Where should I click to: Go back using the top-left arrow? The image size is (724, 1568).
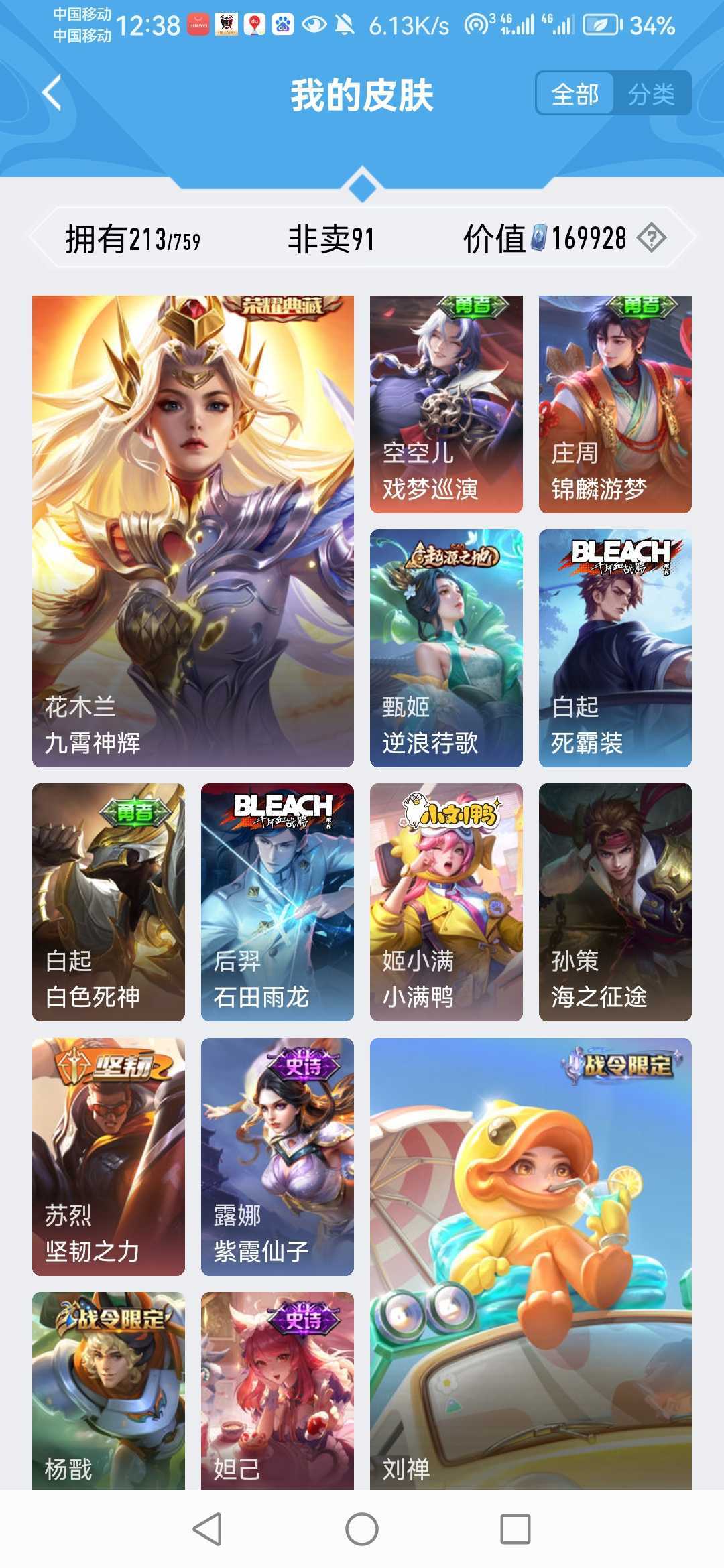pyautogui.click(x=52, y=92)
